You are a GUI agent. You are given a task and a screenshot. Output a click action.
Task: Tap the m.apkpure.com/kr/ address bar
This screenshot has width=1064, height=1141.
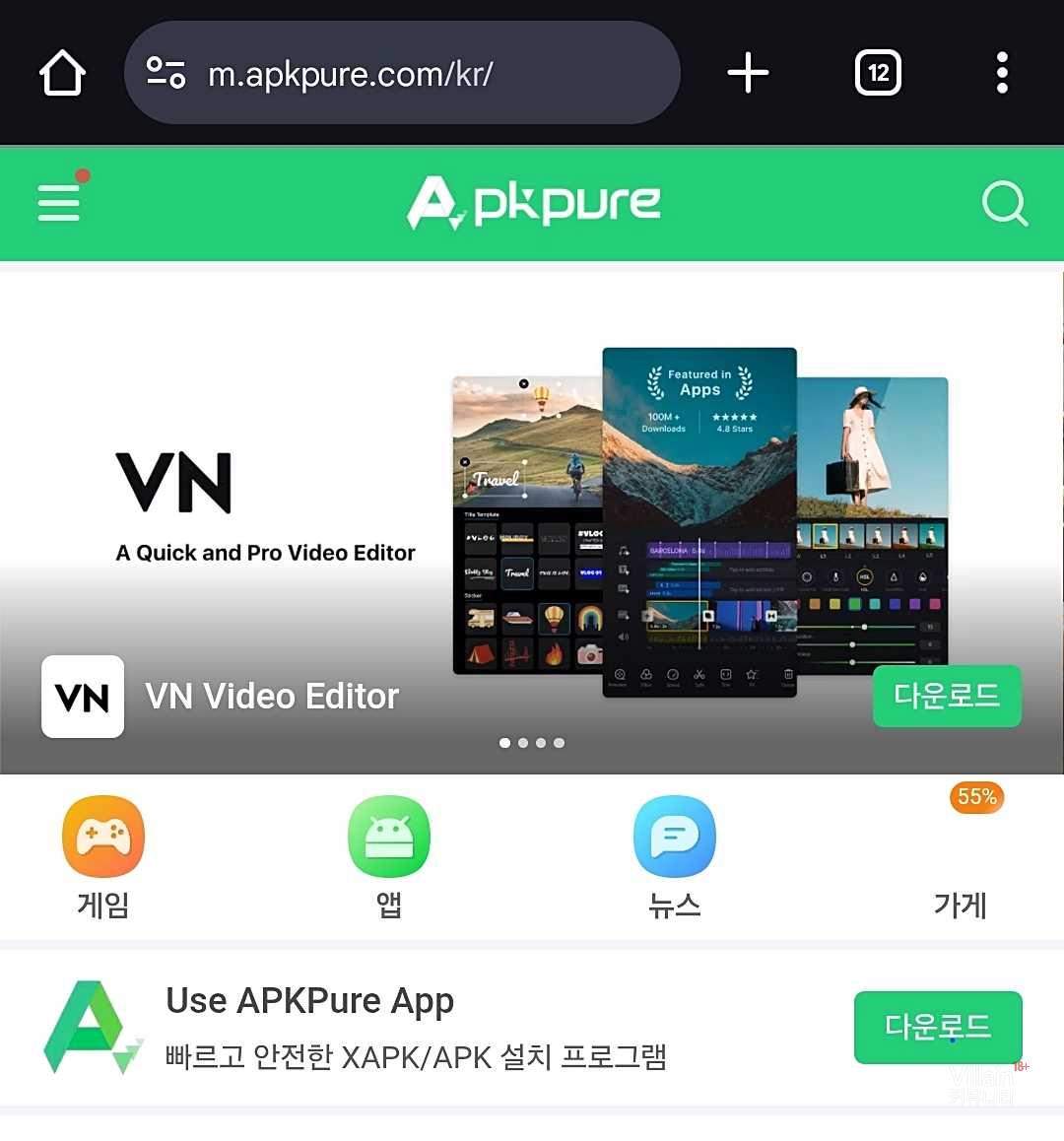(x=402, y=73)
